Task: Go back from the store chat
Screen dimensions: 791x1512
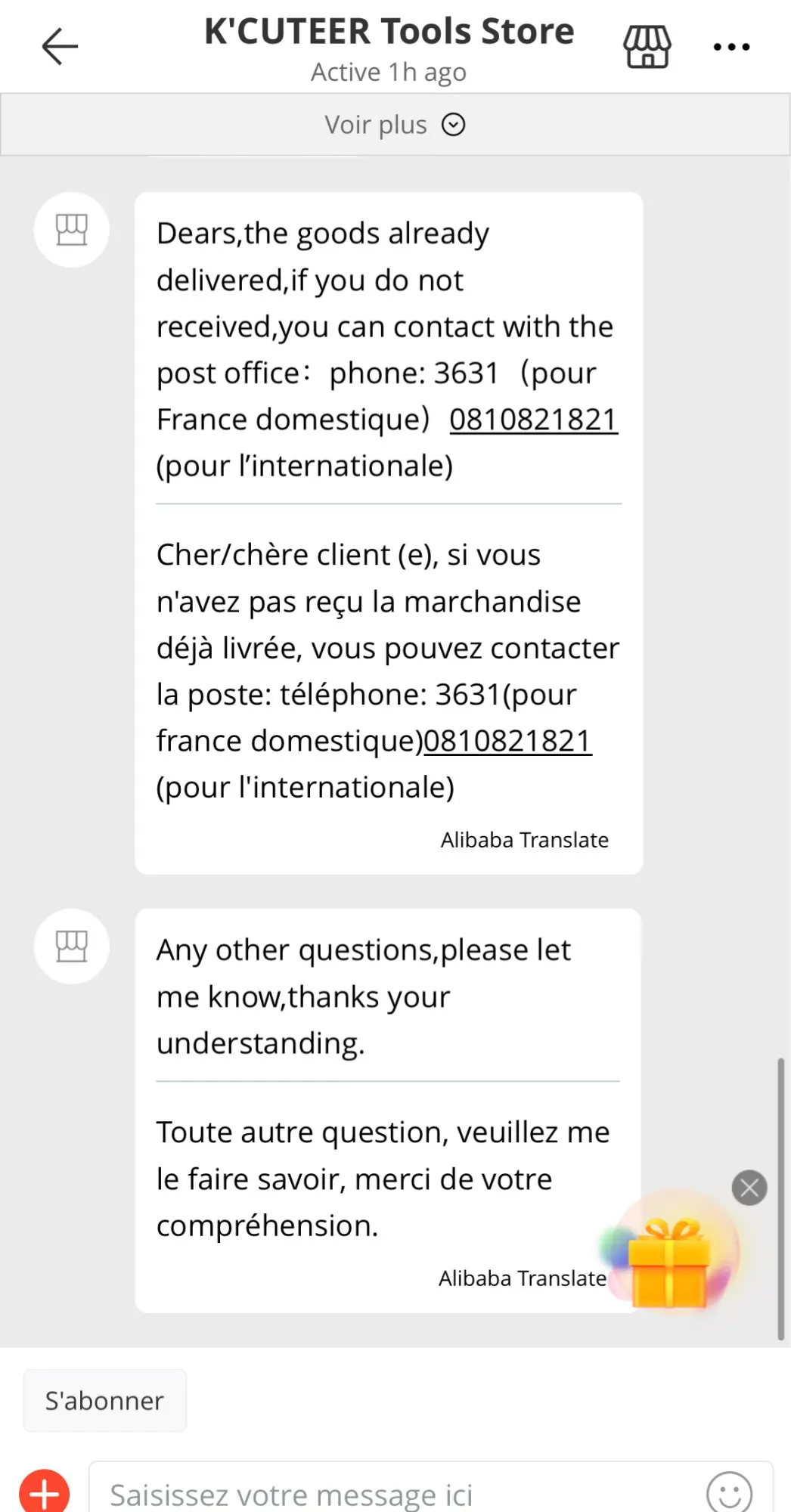Action: pos(60,47)
